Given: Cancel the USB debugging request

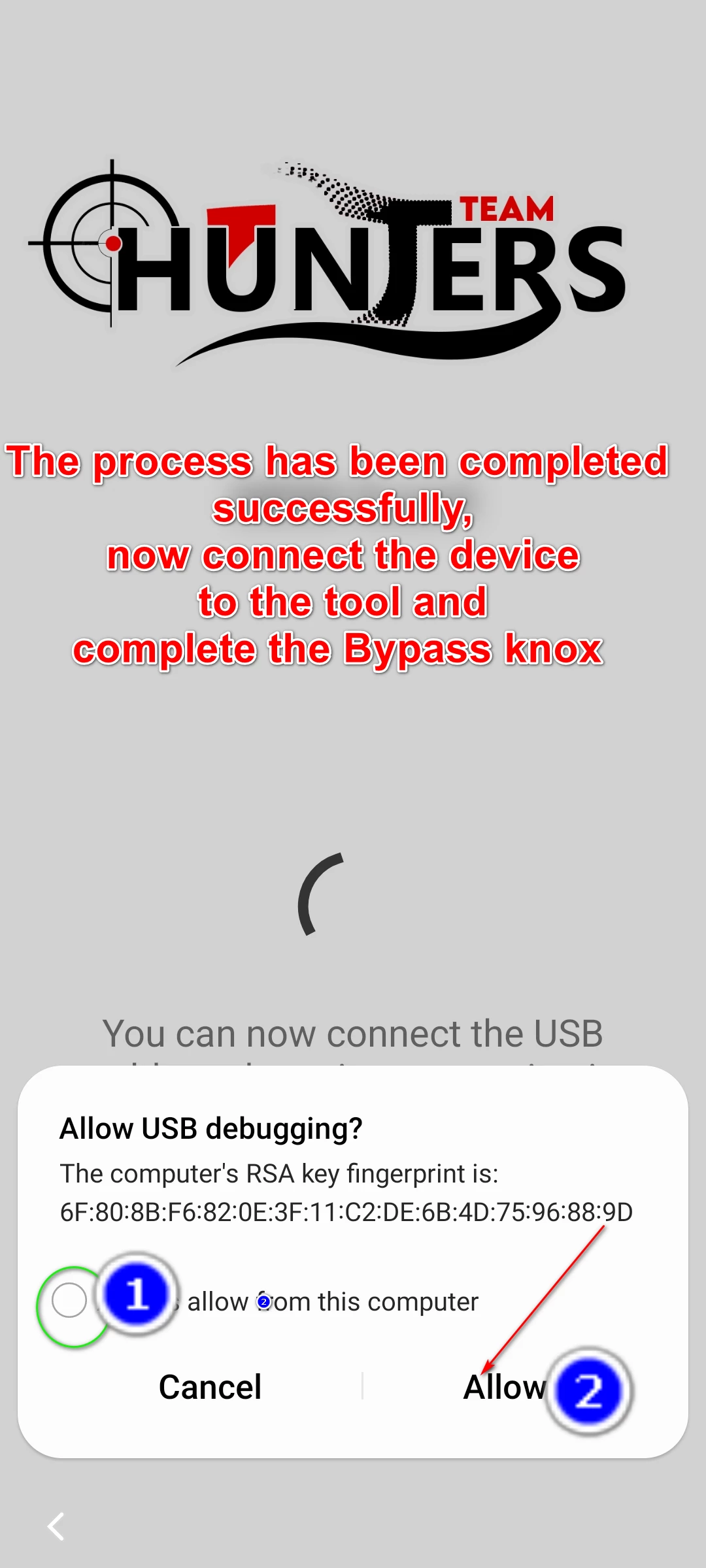Looking at the screenshot, I should point(210,1387).
